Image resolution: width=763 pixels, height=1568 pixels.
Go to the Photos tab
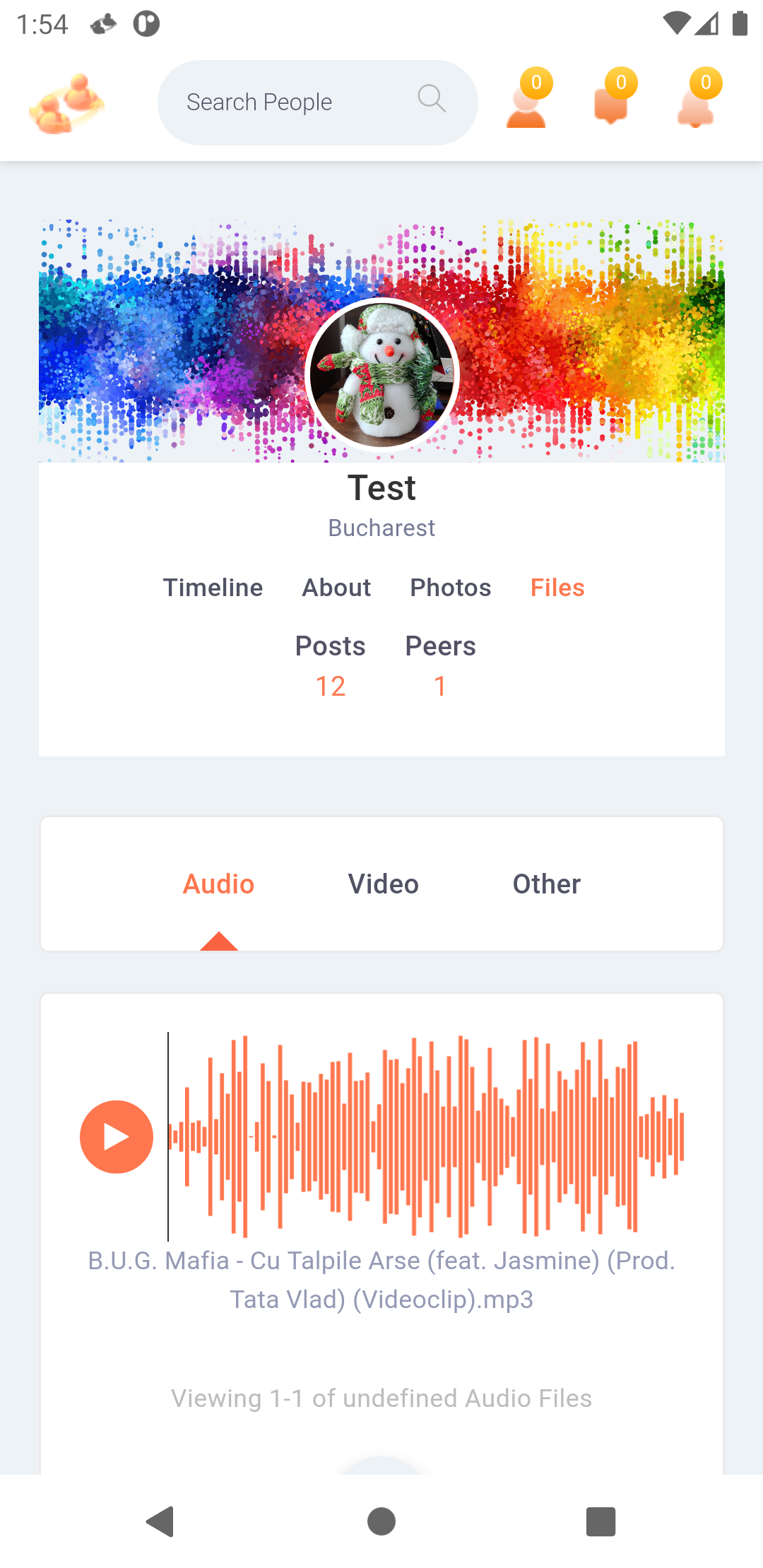coord(450,588)
